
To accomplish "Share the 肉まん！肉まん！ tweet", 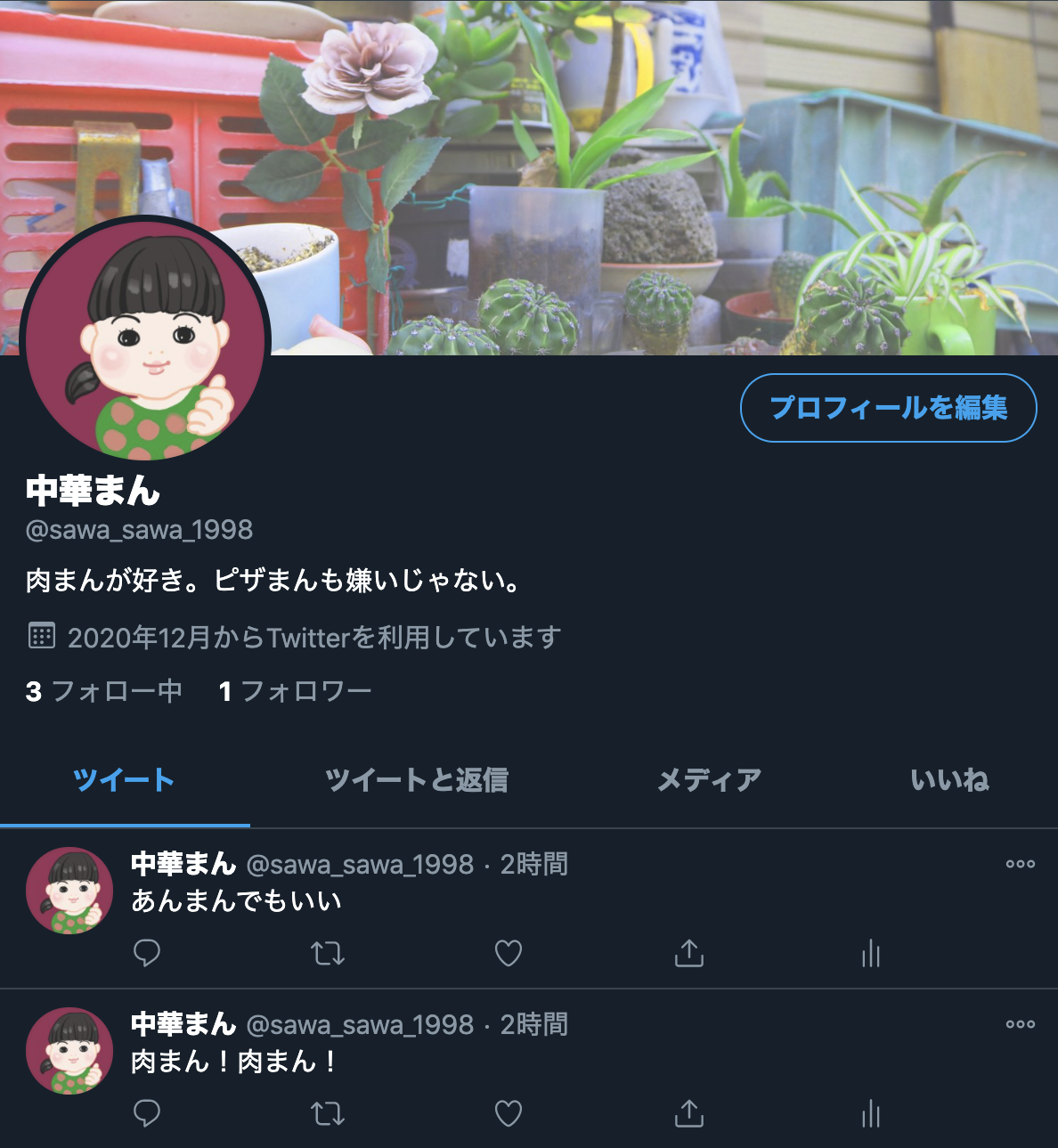I will click(689, 1113).
